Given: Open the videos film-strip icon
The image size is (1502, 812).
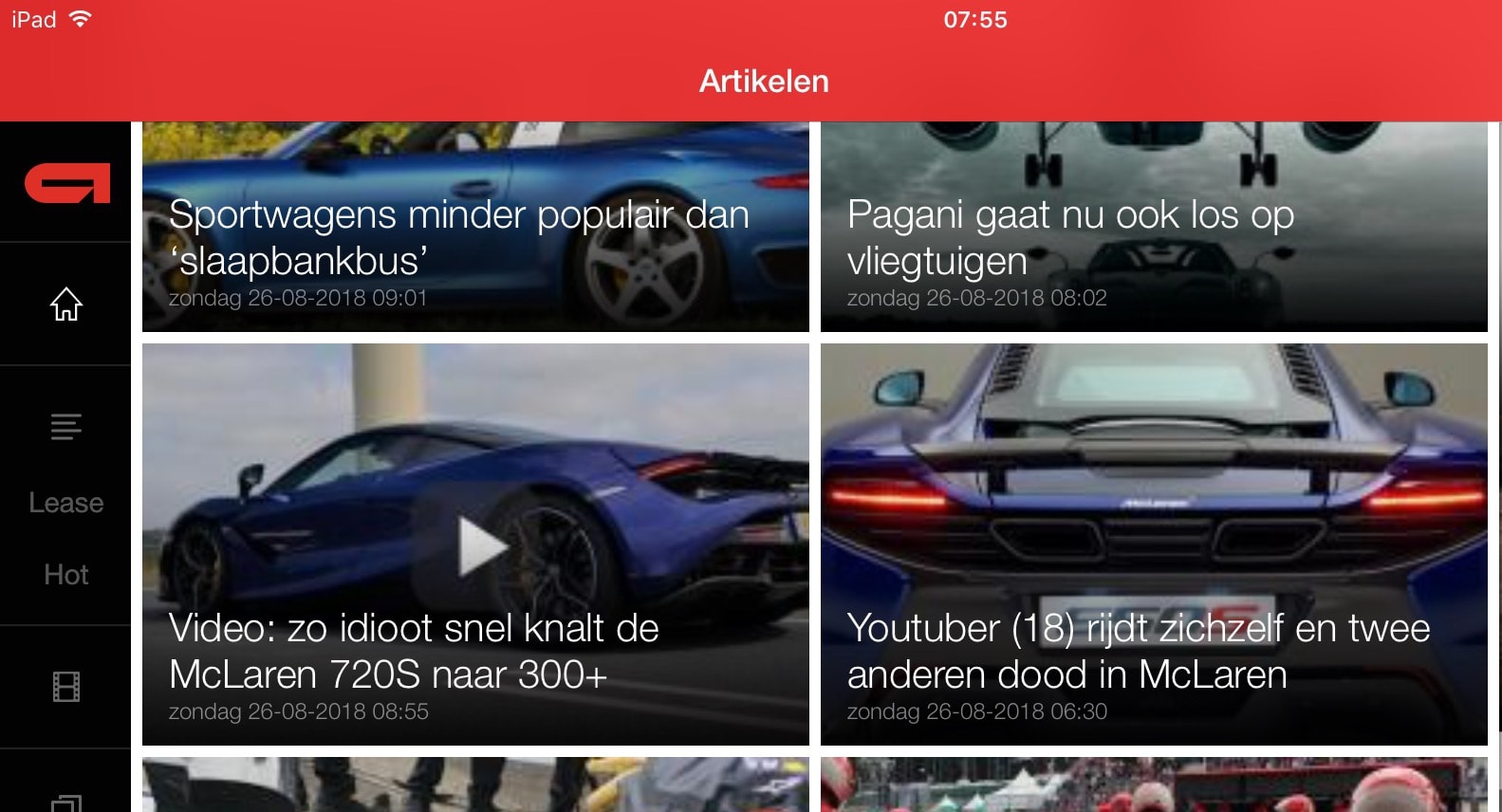Looking at the screenshot, I should (65, 686).
